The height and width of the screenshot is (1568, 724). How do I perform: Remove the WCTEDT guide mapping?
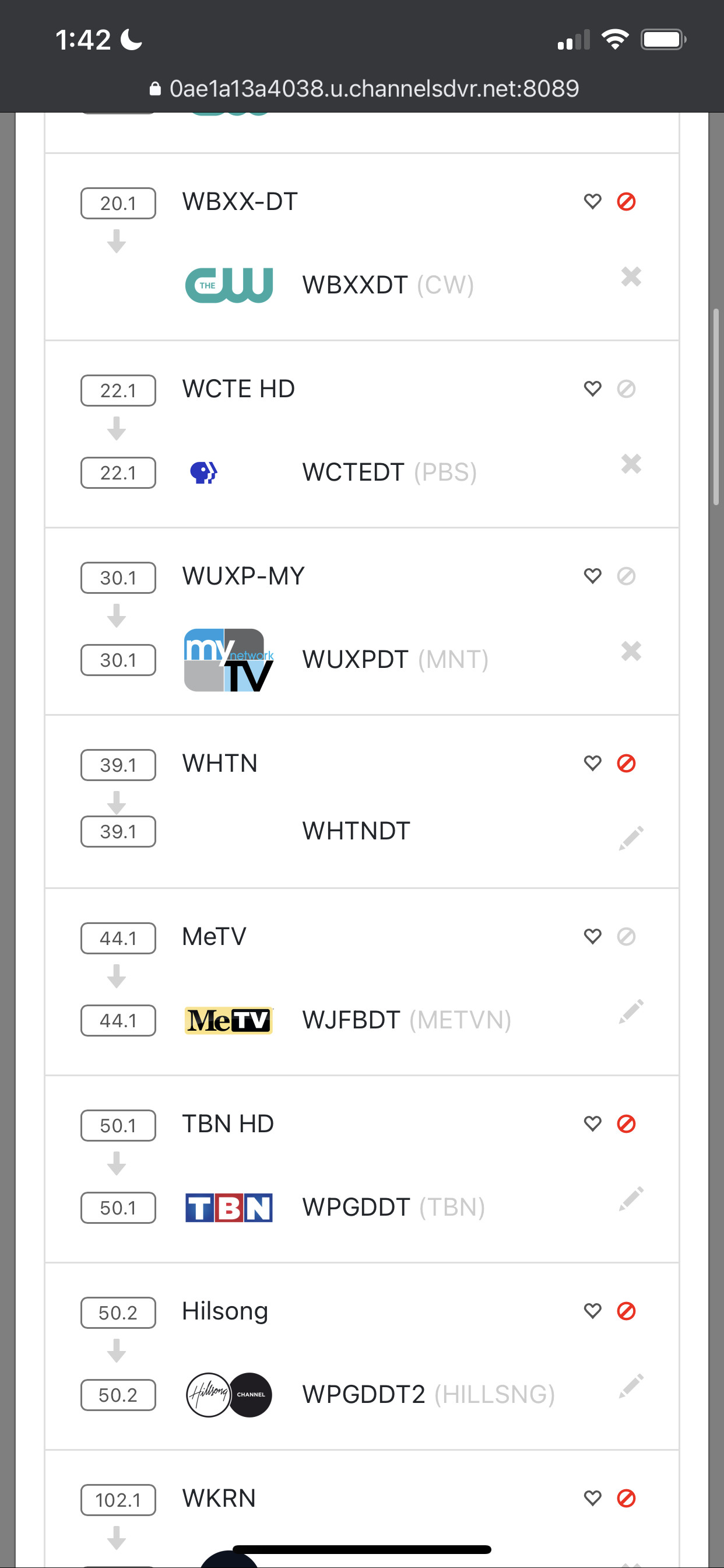(x=631, y=464)
